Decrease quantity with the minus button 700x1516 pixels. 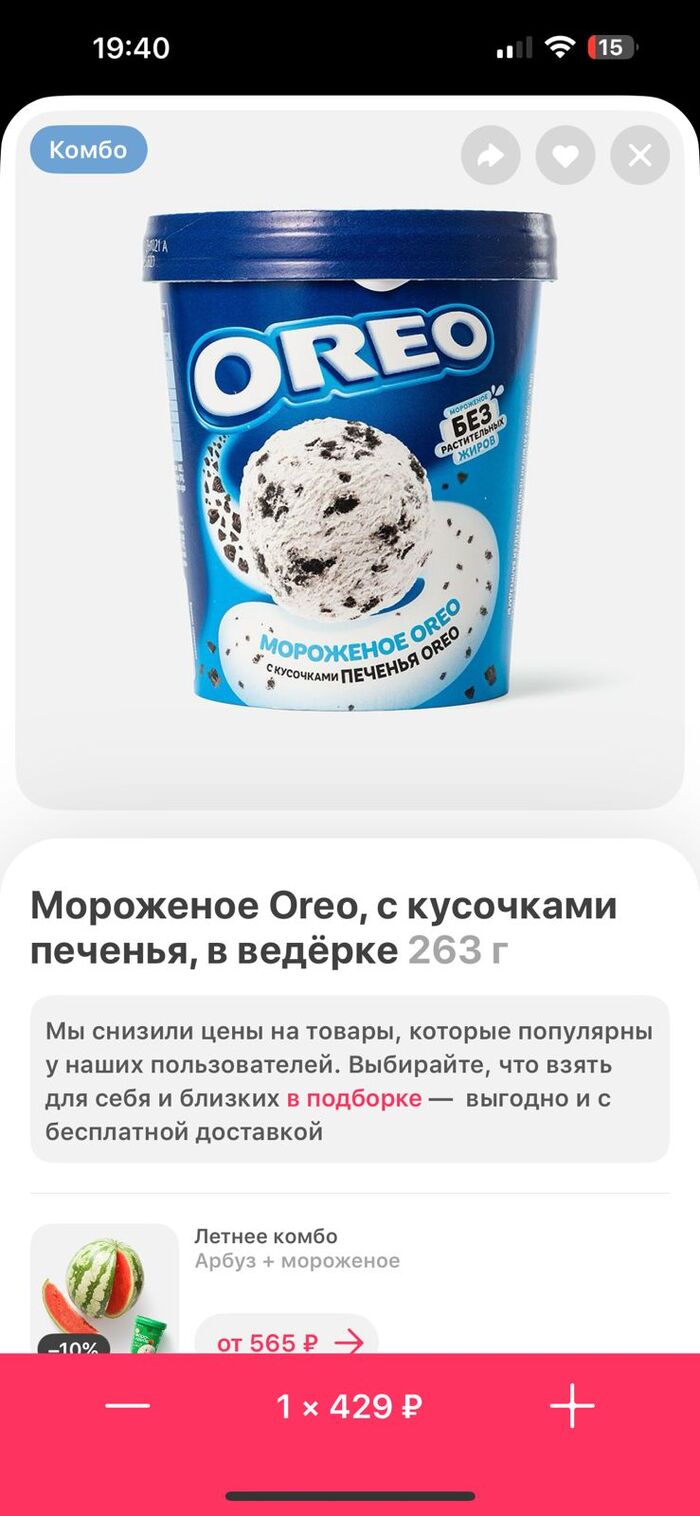128,1406
